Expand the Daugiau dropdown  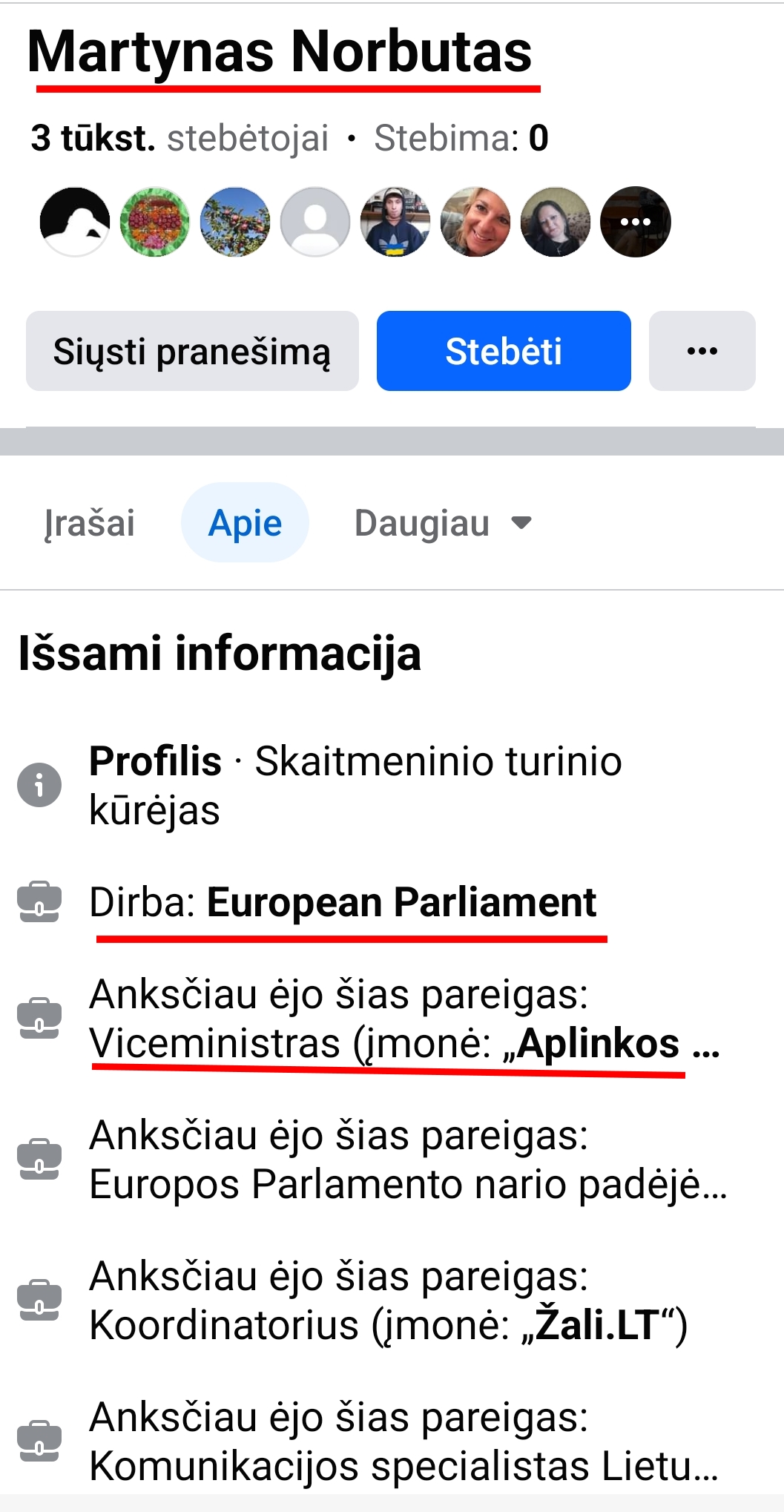tap(443, 523)
